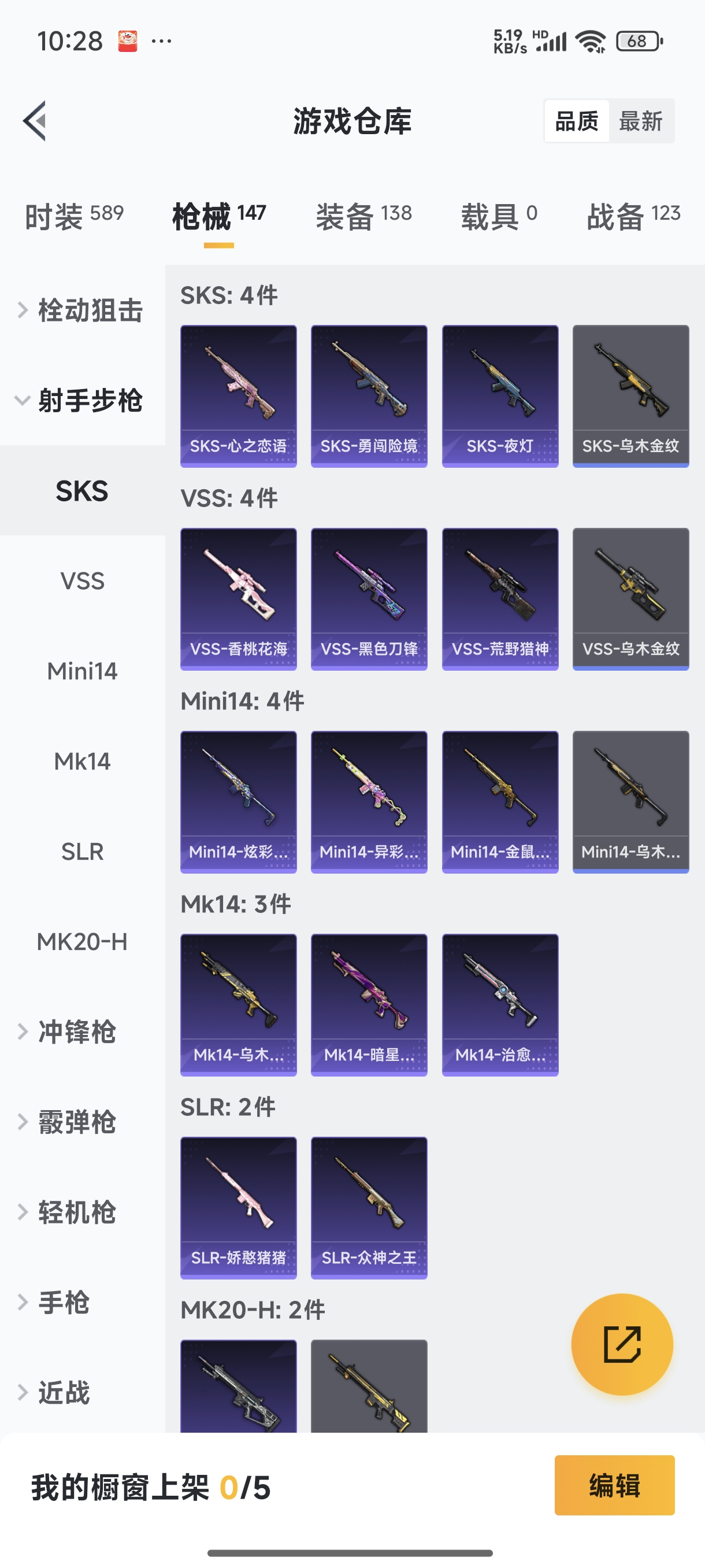The height and width of the screenshot is (1568, 705).
Task: Open the SLR-众神之王 skin
Action: (369, 1207)
